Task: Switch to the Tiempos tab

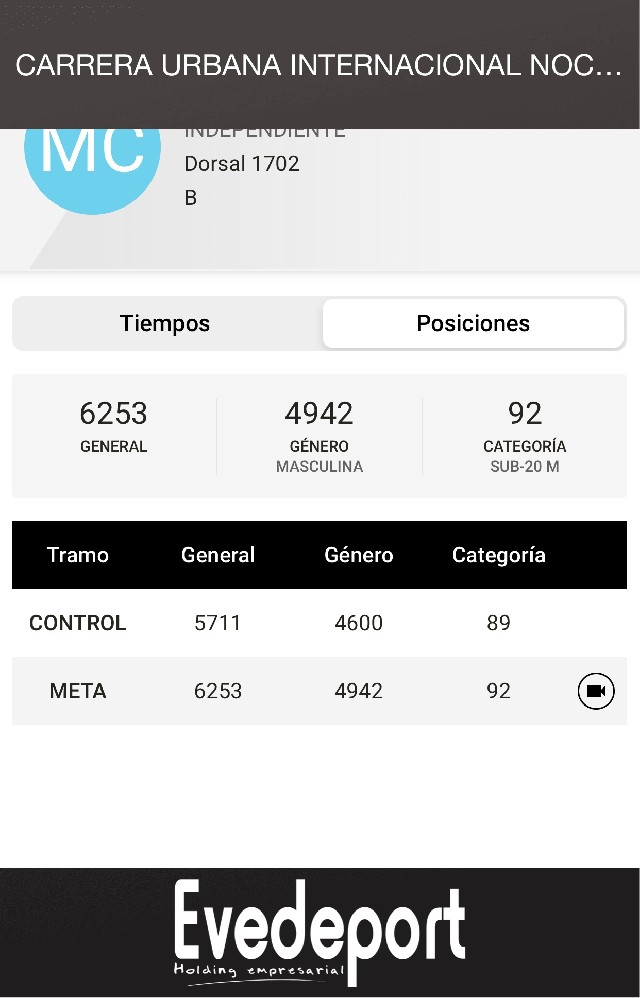Action: (165, 324)
